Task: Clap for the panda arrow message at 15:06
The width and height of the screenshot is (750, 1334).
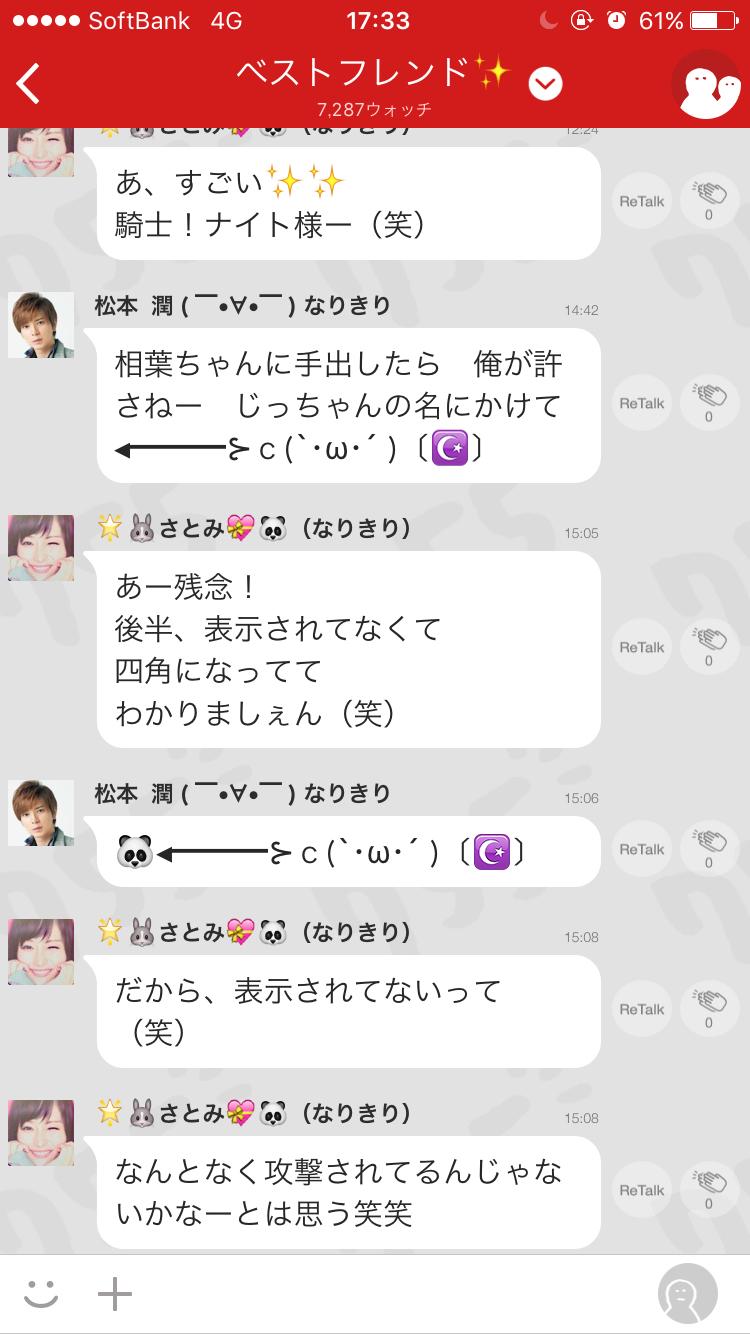Action: tap(709, 846)
